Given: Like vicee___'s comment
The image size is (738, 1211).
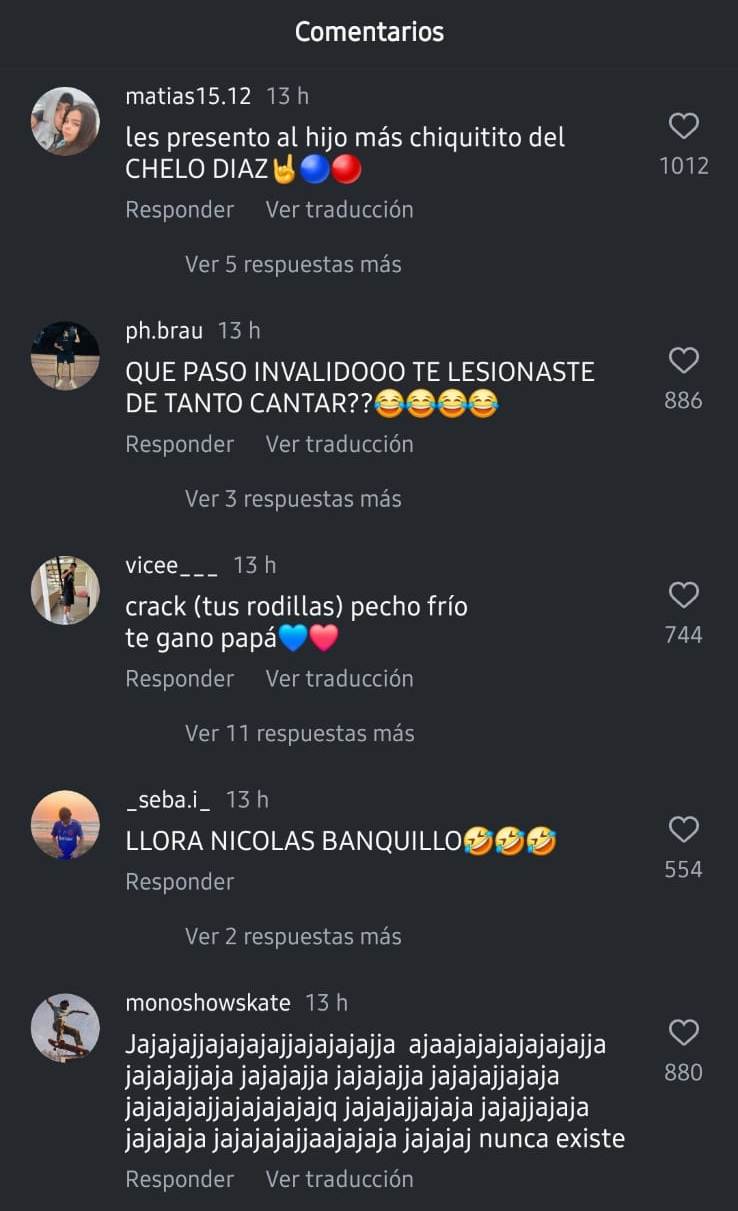Looking at the screenshot, I should coord(683,596).
